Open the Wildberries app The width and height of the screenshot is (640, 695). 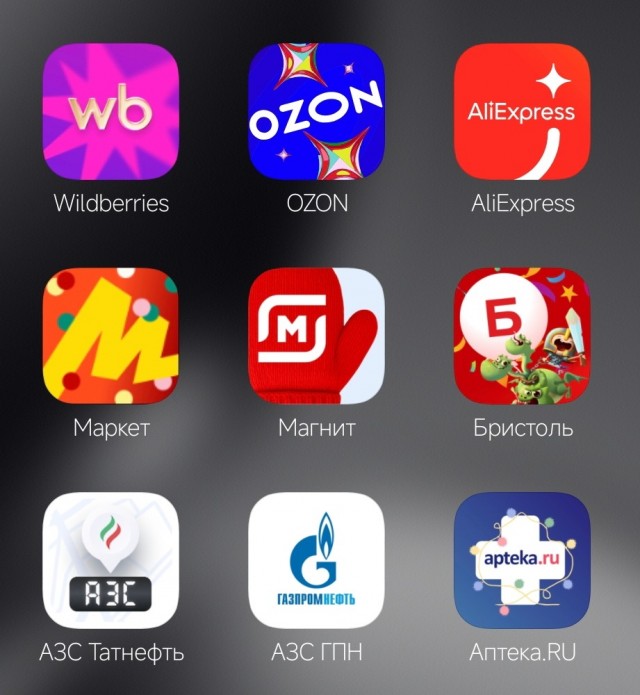point(111,112)
